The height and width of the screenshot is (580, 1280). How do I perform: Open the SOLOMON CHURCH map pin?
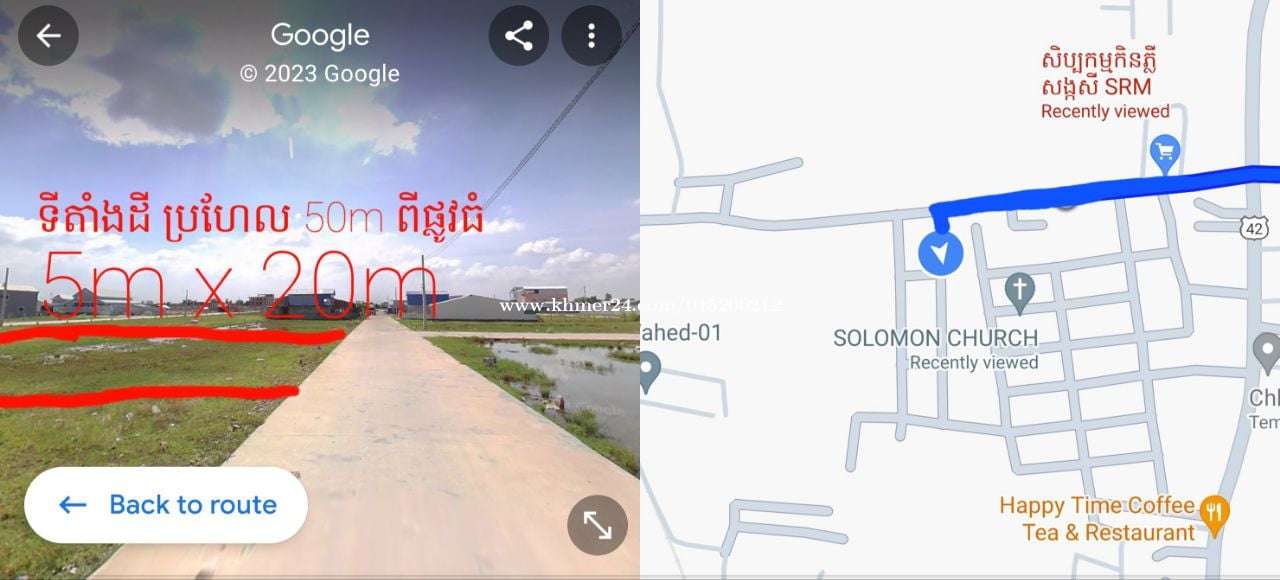1019,291
